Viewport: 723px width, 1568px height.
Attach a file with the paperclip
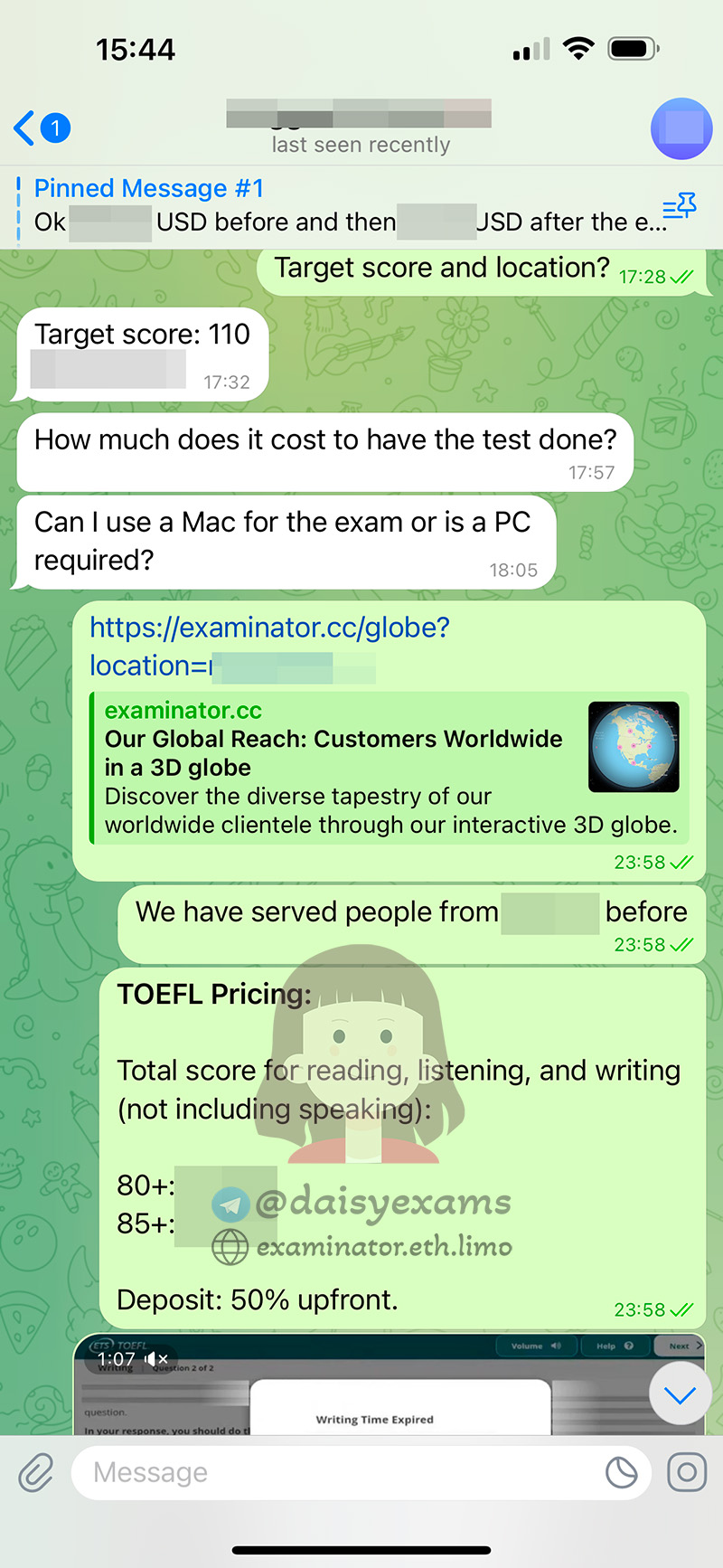pyautogui.click(x=36, y=1472)
